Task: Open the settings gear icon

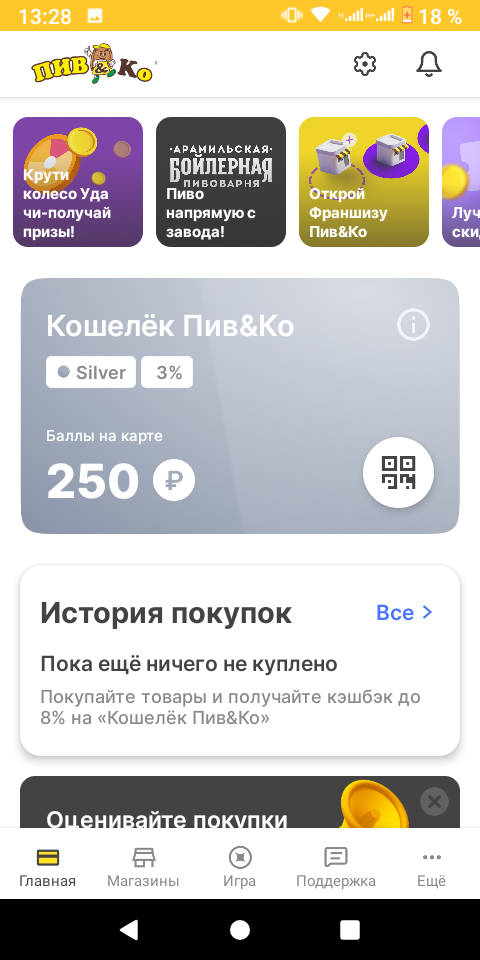Action: click(365, 64)
